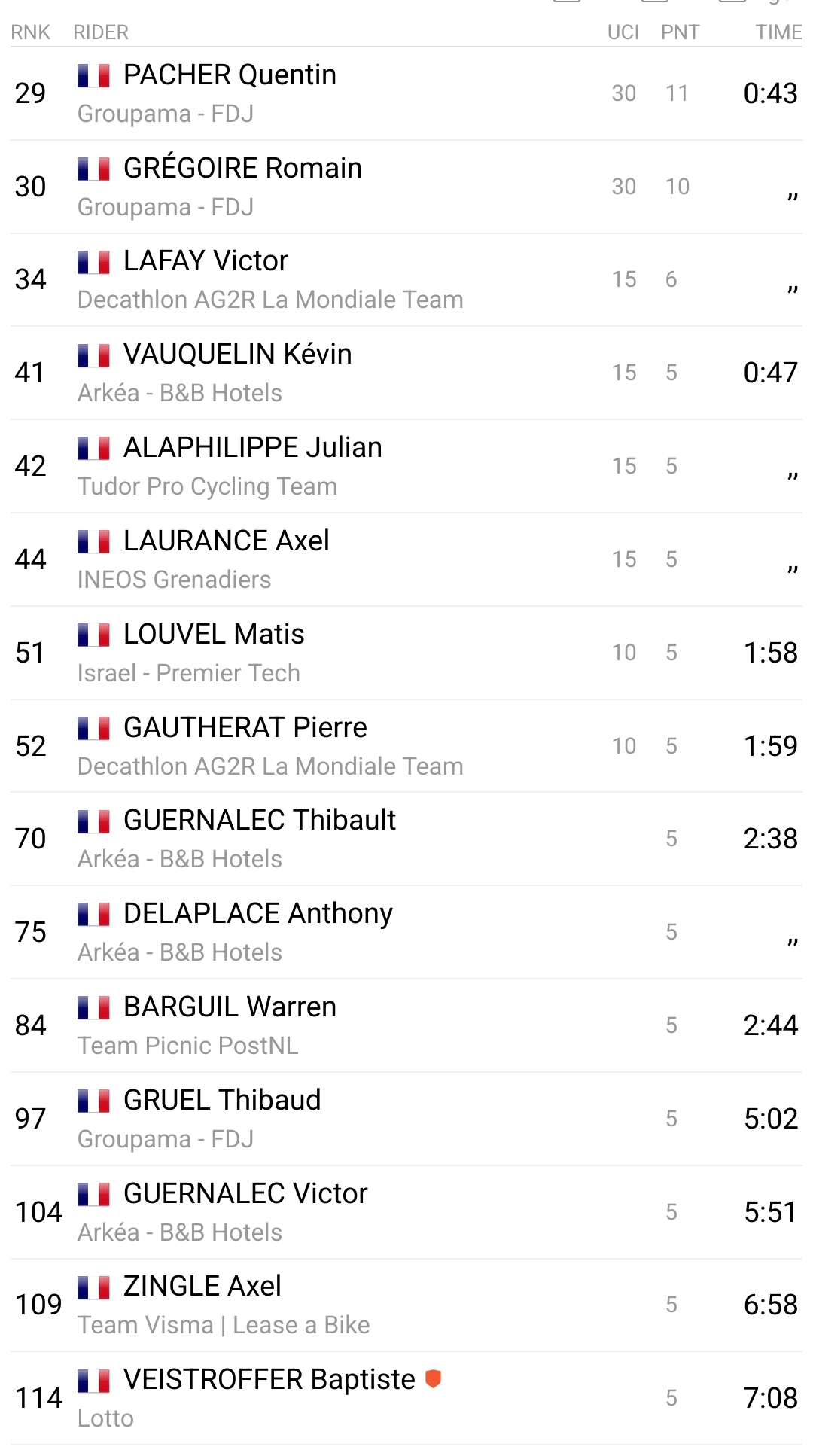This screenshot has height=1456, width=813.
Task: Select DELAPLACE Anthony
Action: click(x=257, y=914)
